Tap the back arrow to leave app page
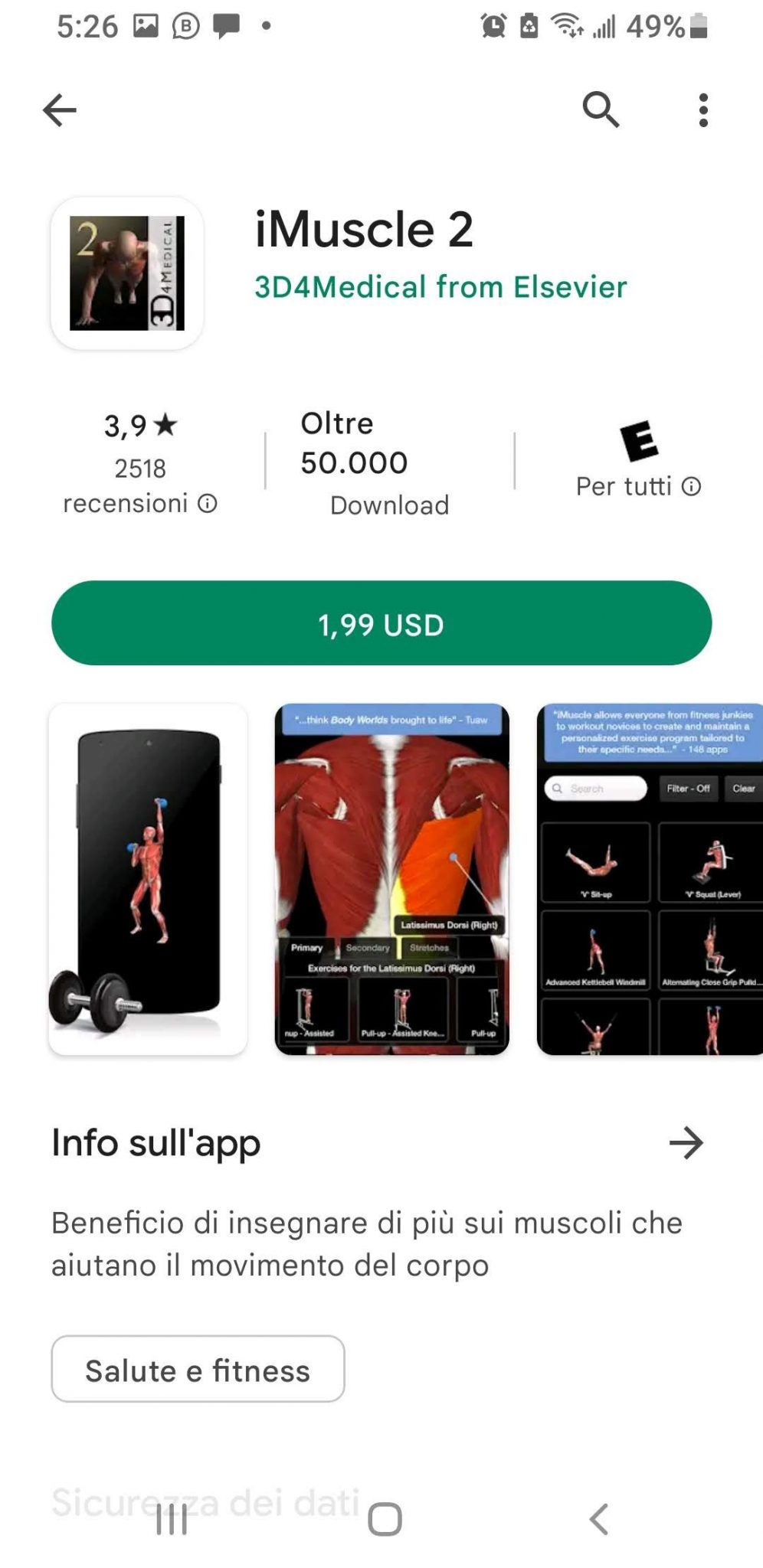 [x=59, y=109]
